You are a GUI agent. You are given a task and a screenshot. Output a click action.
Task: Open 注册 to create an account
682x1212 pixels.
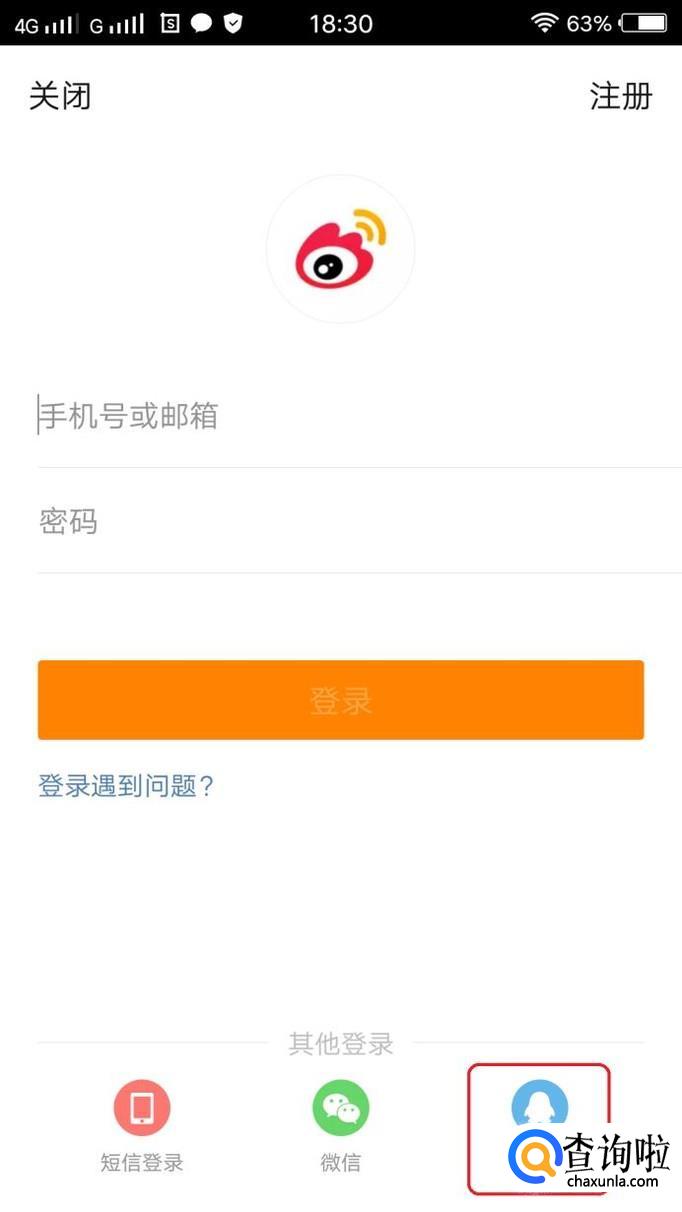pyautogui.click(x=620, y=96)
